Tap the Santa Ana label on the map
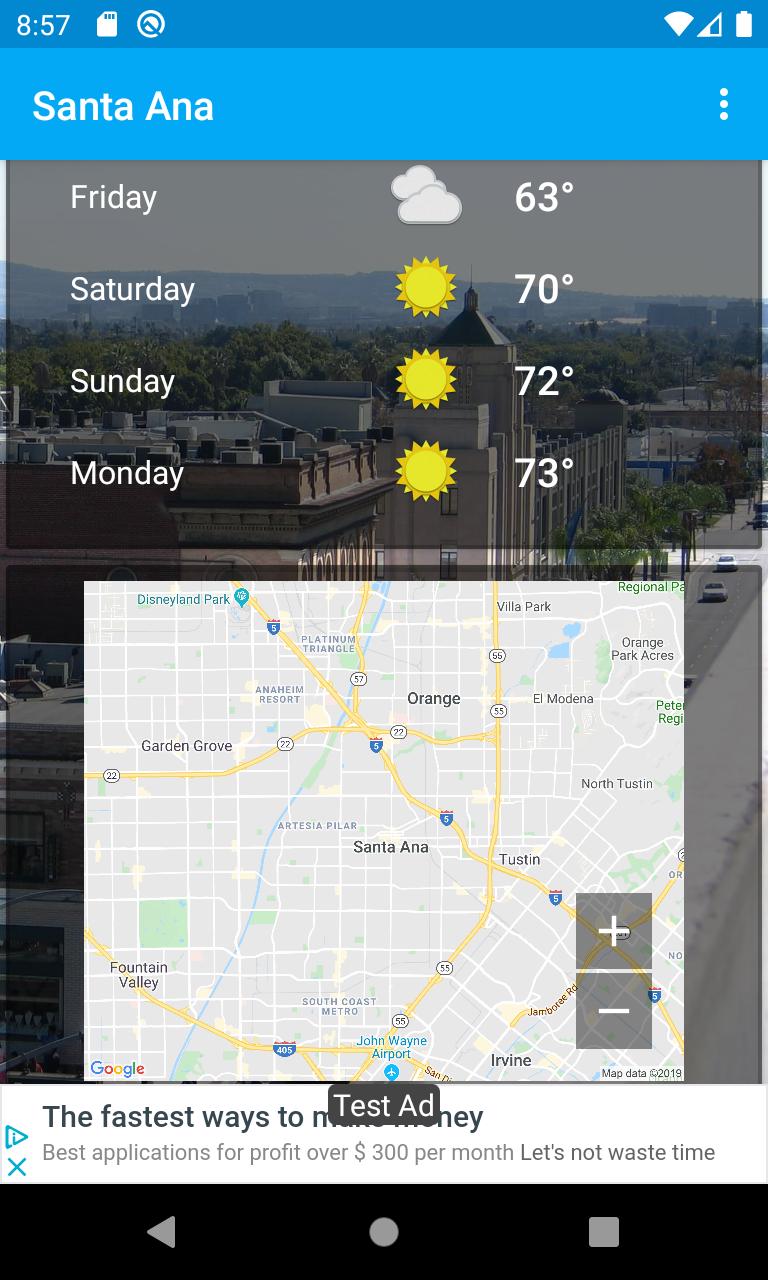The width and height of the screenshot is (768, 1280). pos(390,846)
